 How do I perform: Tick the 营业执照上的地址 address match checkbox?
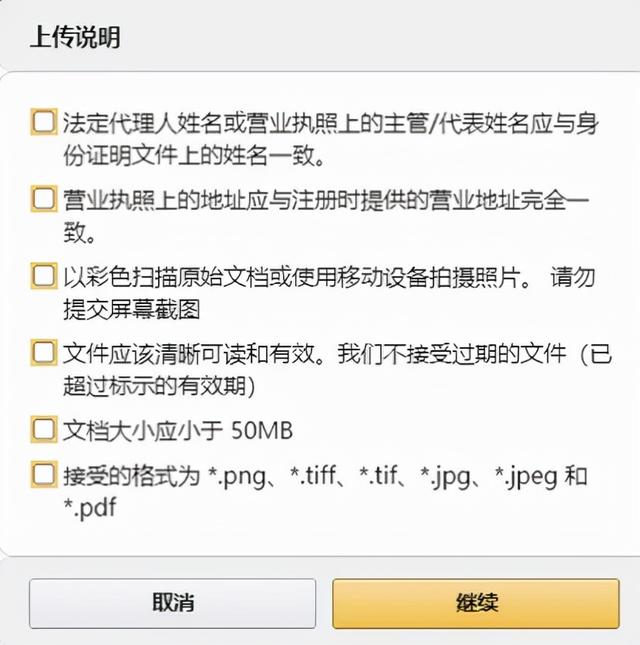click(43, 199)
